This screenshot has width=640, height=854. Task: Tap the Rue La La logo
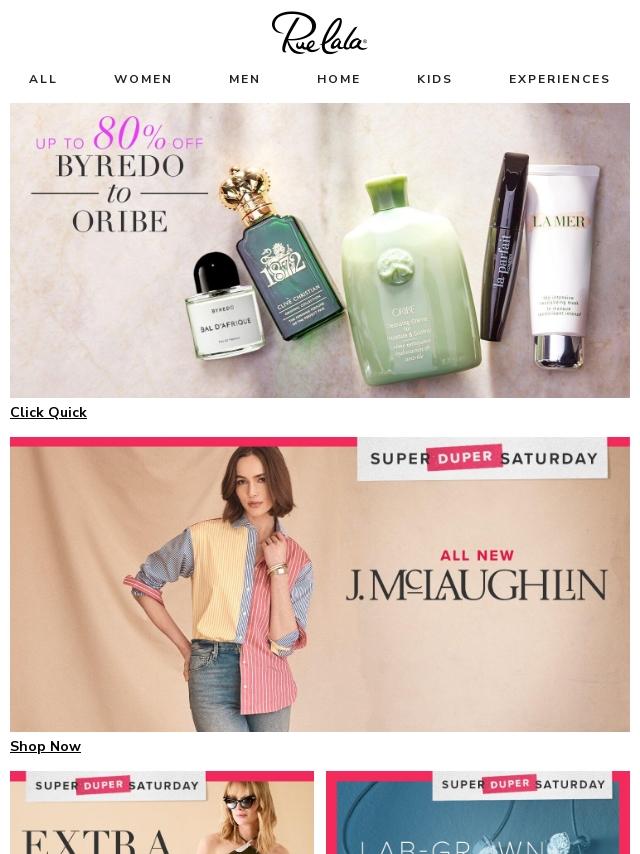click(320, 33)
